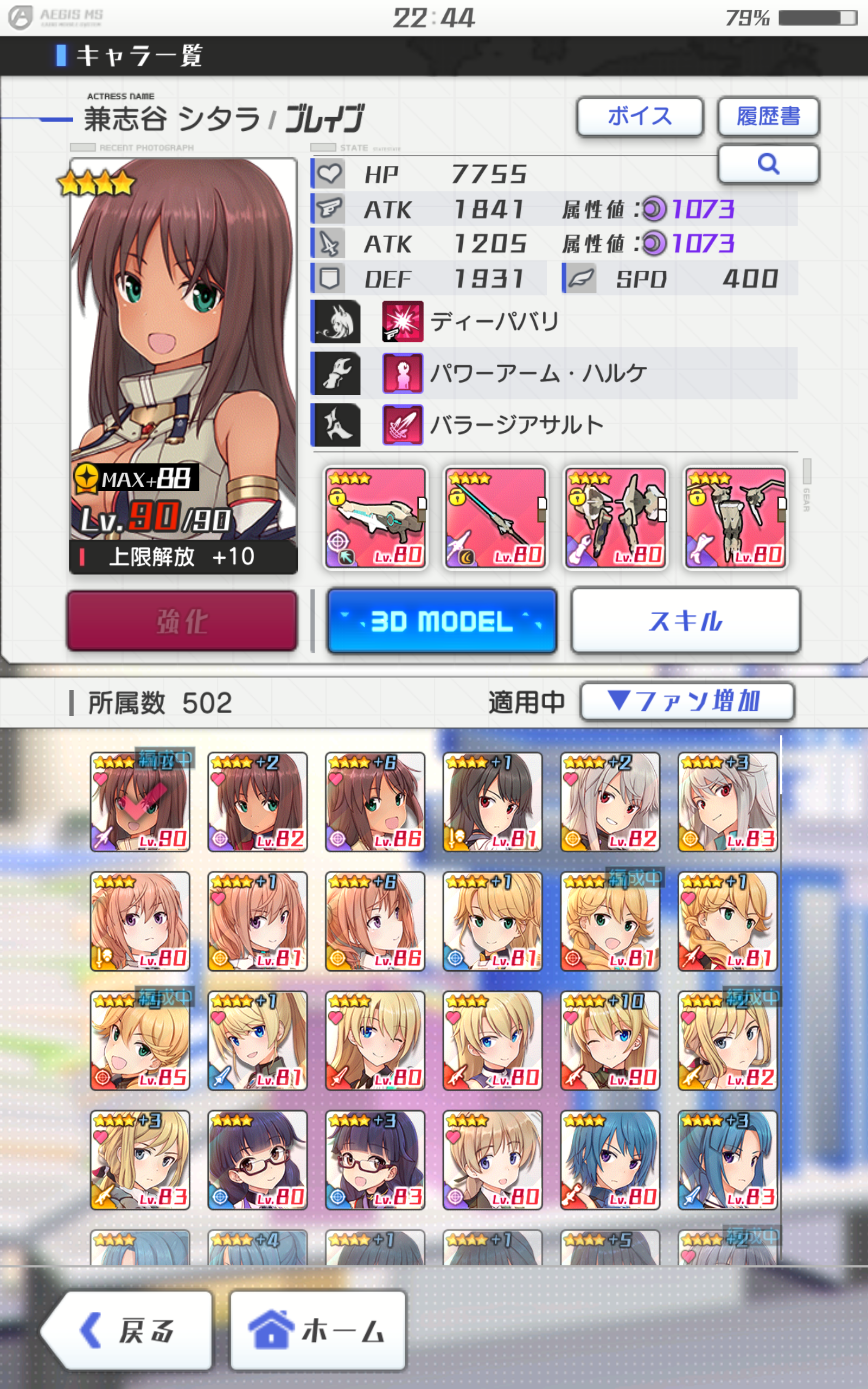This screenshot has width=868, height=1389.
Task: Select the pink-haired Lv.80 character without plus
Action: (x=140, y=921)
